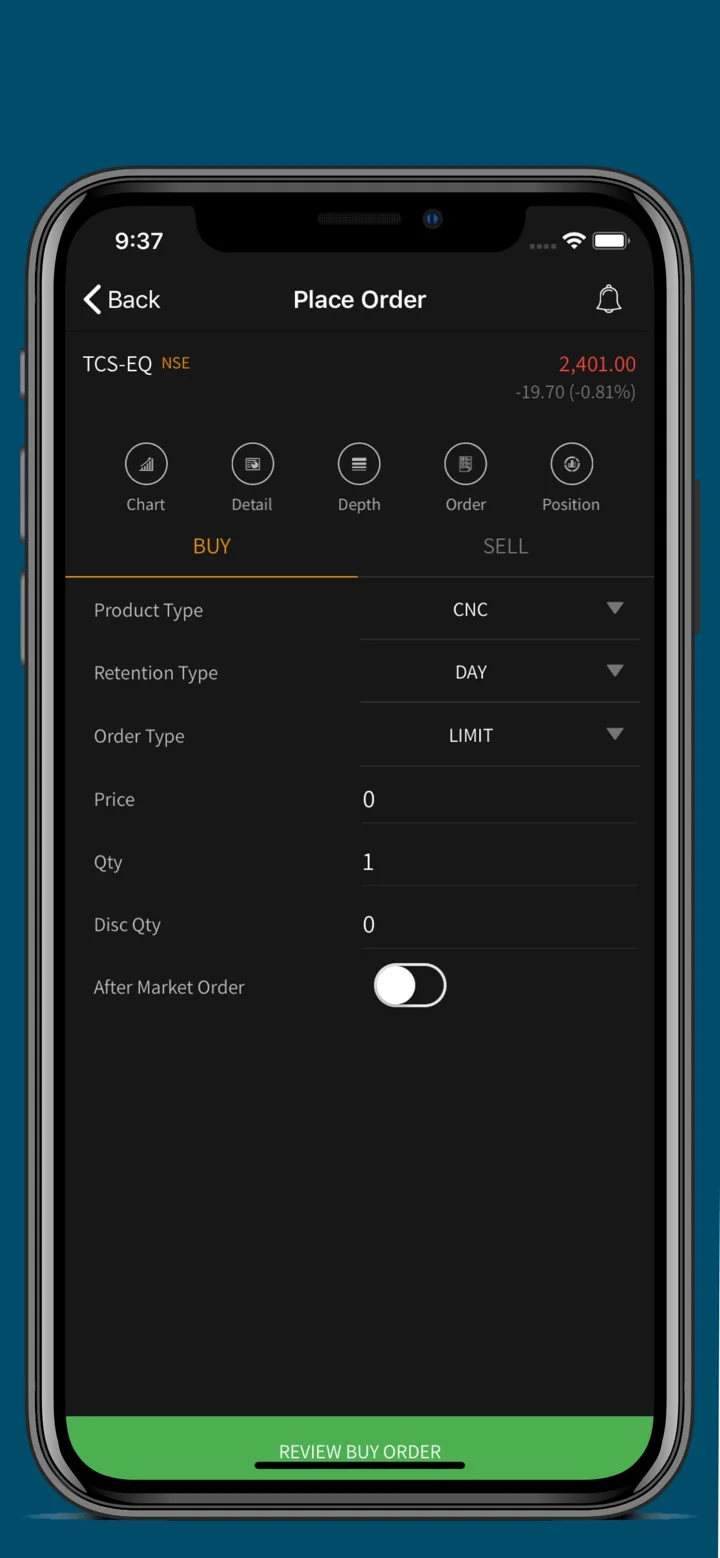Open the Detail view
The image size is (720, 1558).
[x=252, y=477]
